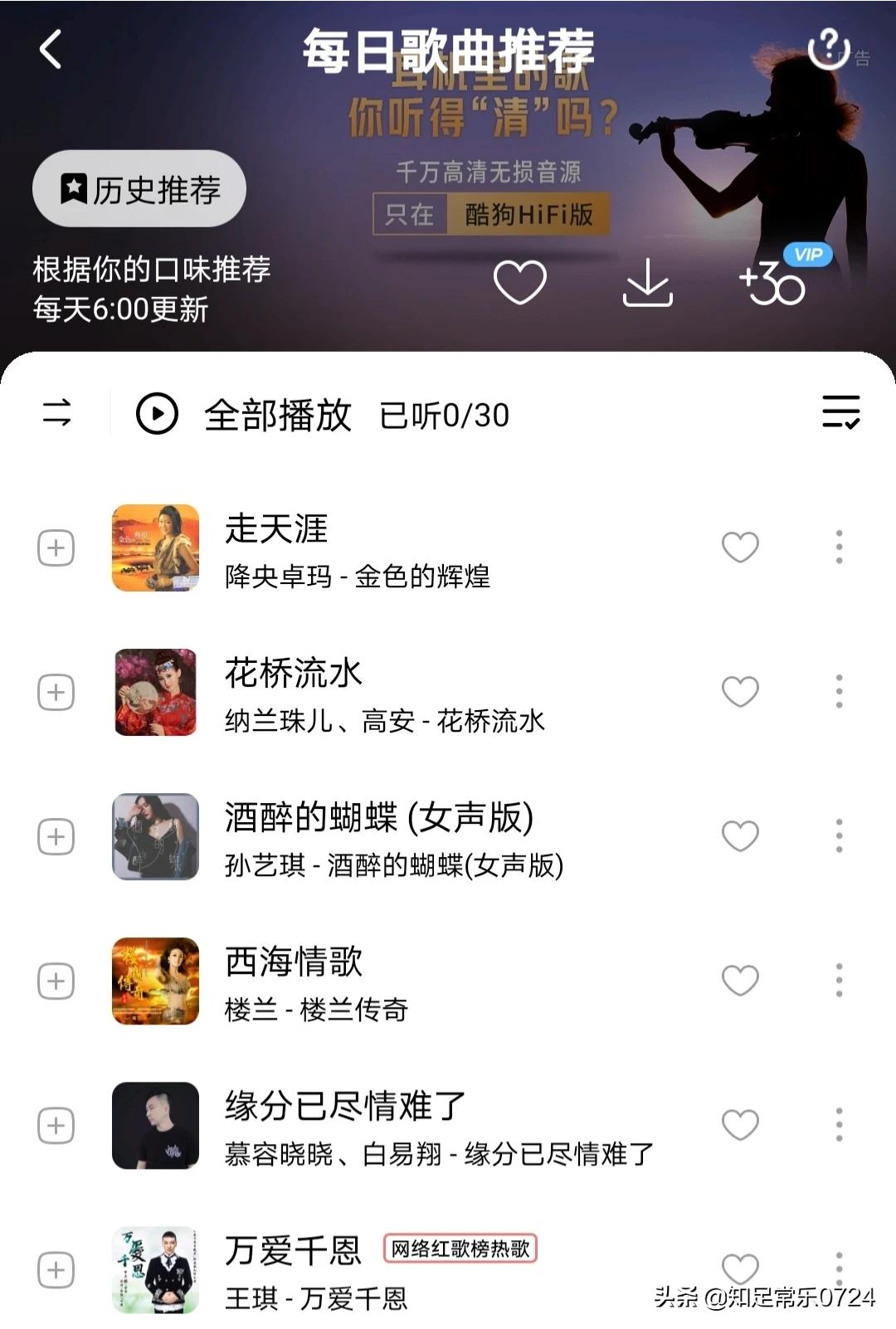The height and width of the screenshot is (1329, 896).
Task: Open the help question mark icon
Action: pyautogui.click(x=828, y=48)
